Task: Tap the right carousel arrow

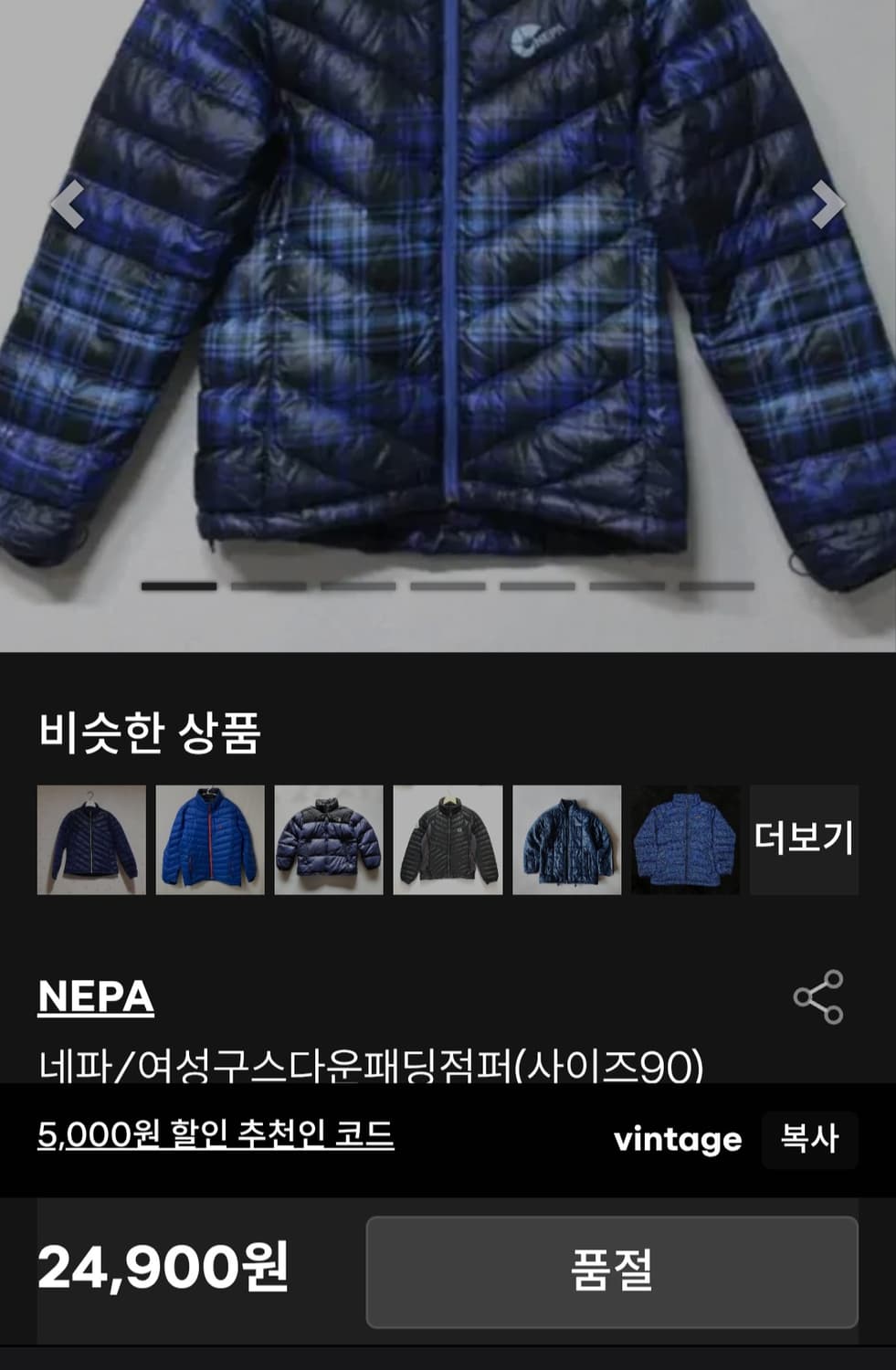Action: click(x=827, y=205)
